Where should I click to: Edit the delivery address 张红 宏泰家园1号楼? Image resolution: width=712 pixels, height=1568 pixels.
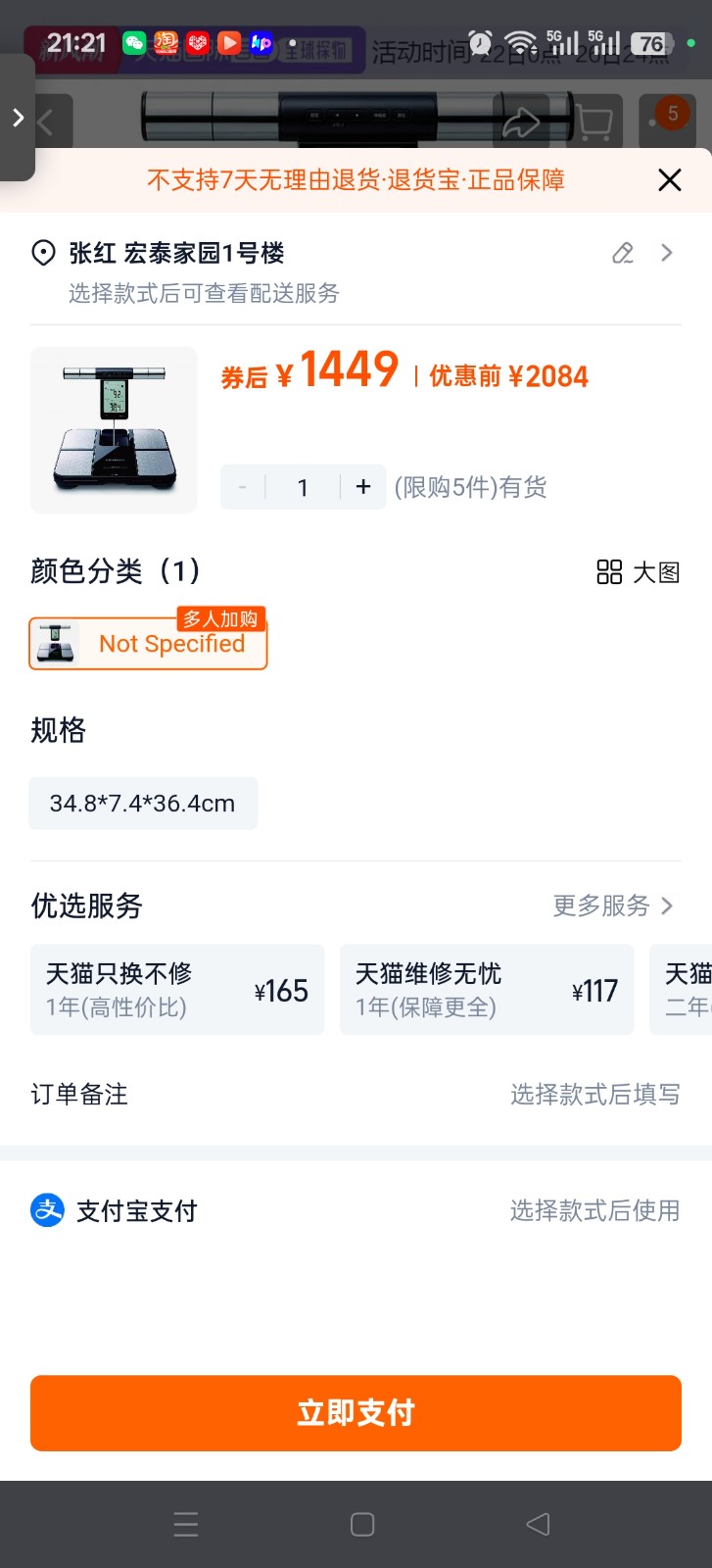(623, 254)
